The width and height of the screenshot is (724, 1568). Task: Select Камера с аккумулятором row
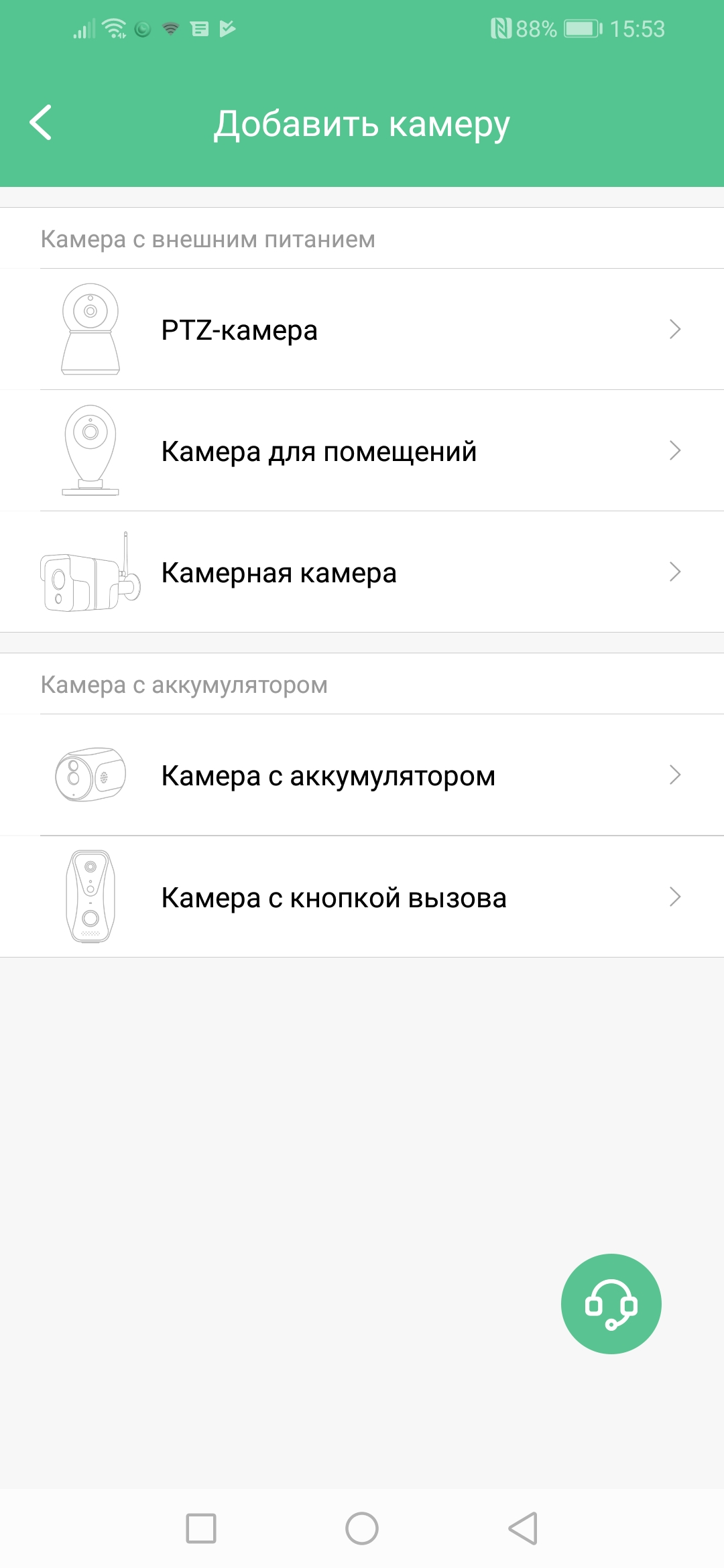[362, 775]
